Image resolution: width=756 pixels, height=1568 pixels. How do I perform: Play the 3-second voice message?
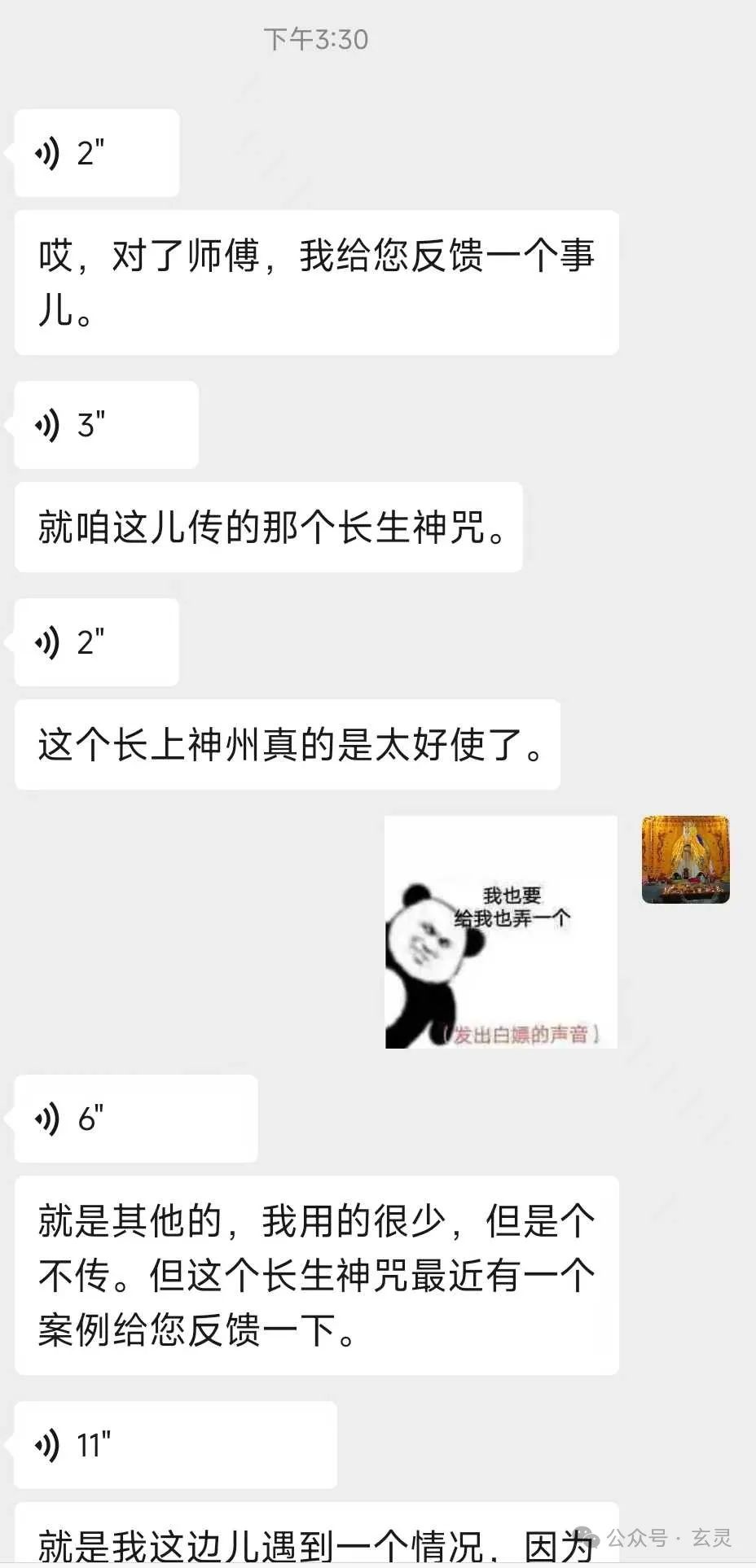pos(106,425)
